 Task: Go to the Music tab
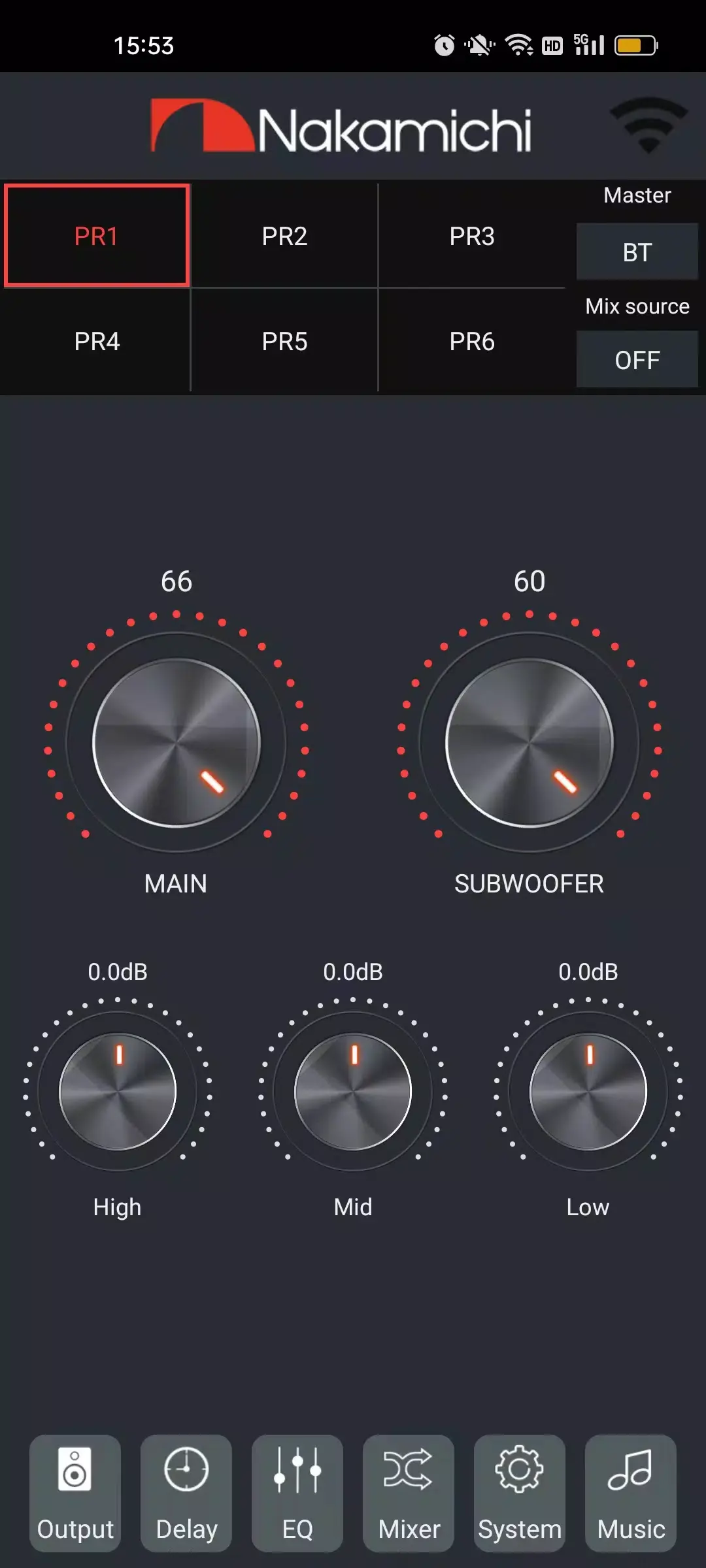tap(631, 1493)
